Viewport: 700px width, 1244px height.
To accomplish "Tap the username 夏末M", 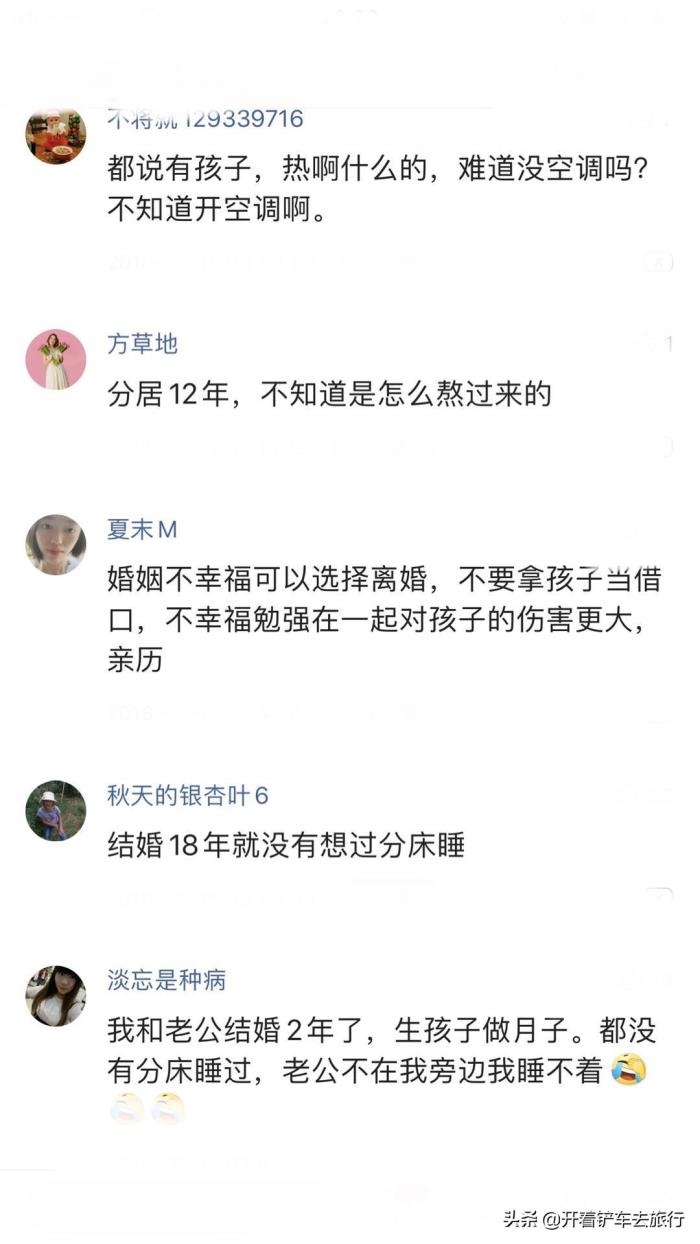I will 142,530.
